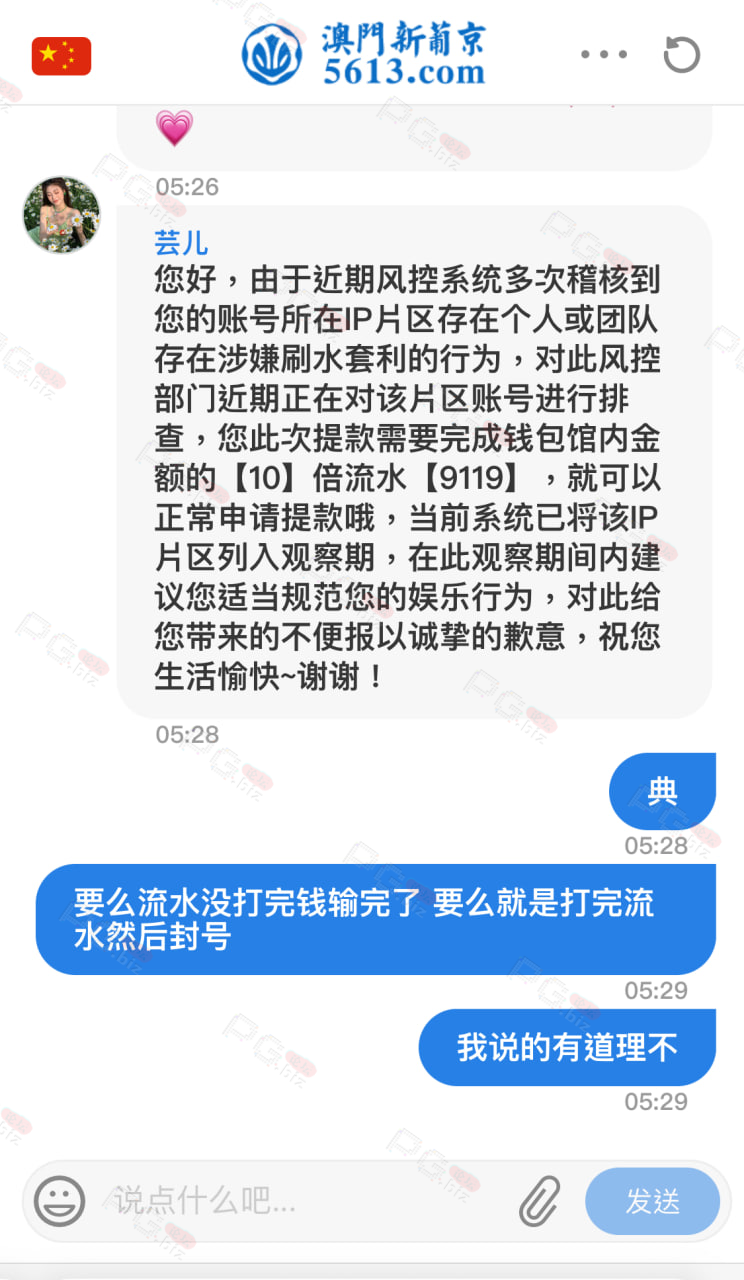
Task: Open the emoji picker
Action: pos(60,1200)
